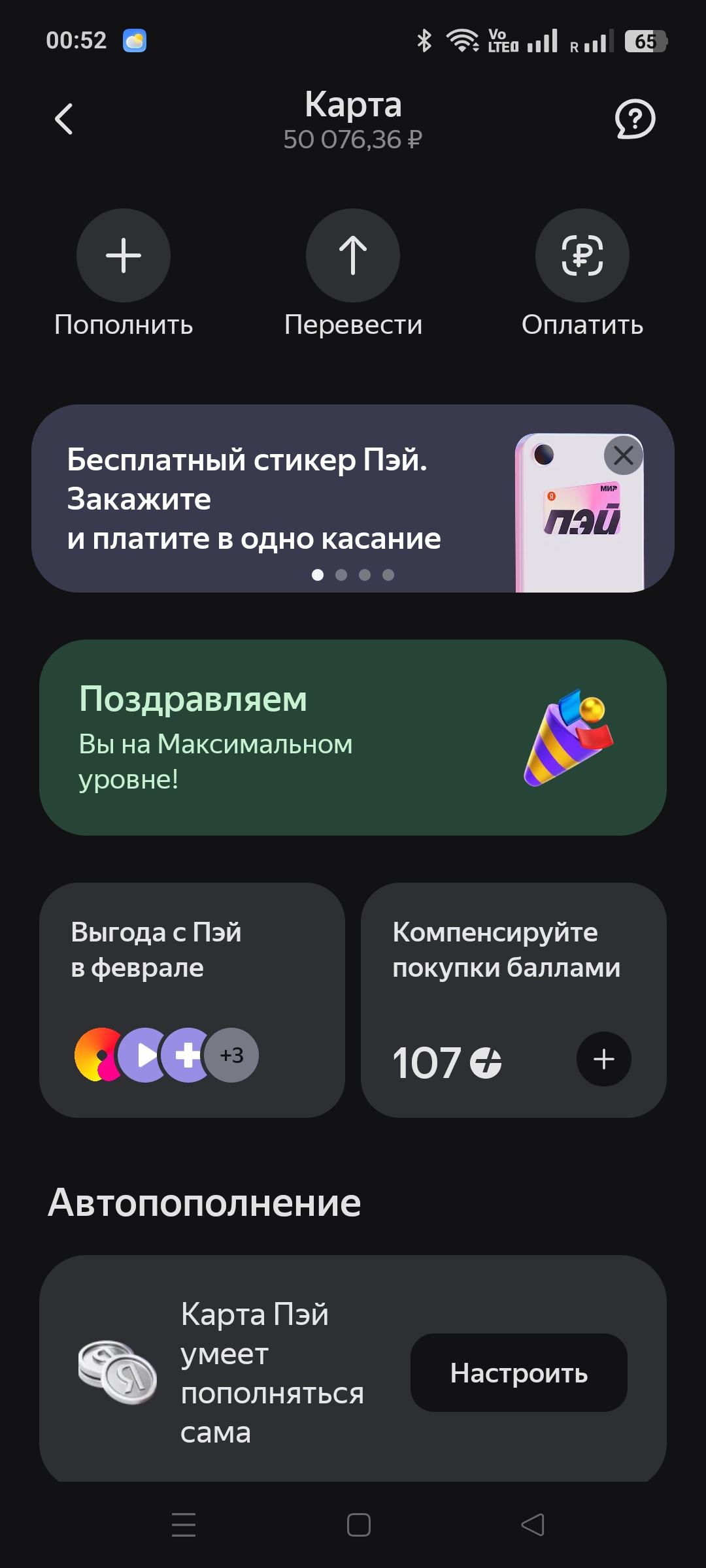Open the help question mark icon
Image resolution: width=706 pixels, height=1568 pixels.
634,119
